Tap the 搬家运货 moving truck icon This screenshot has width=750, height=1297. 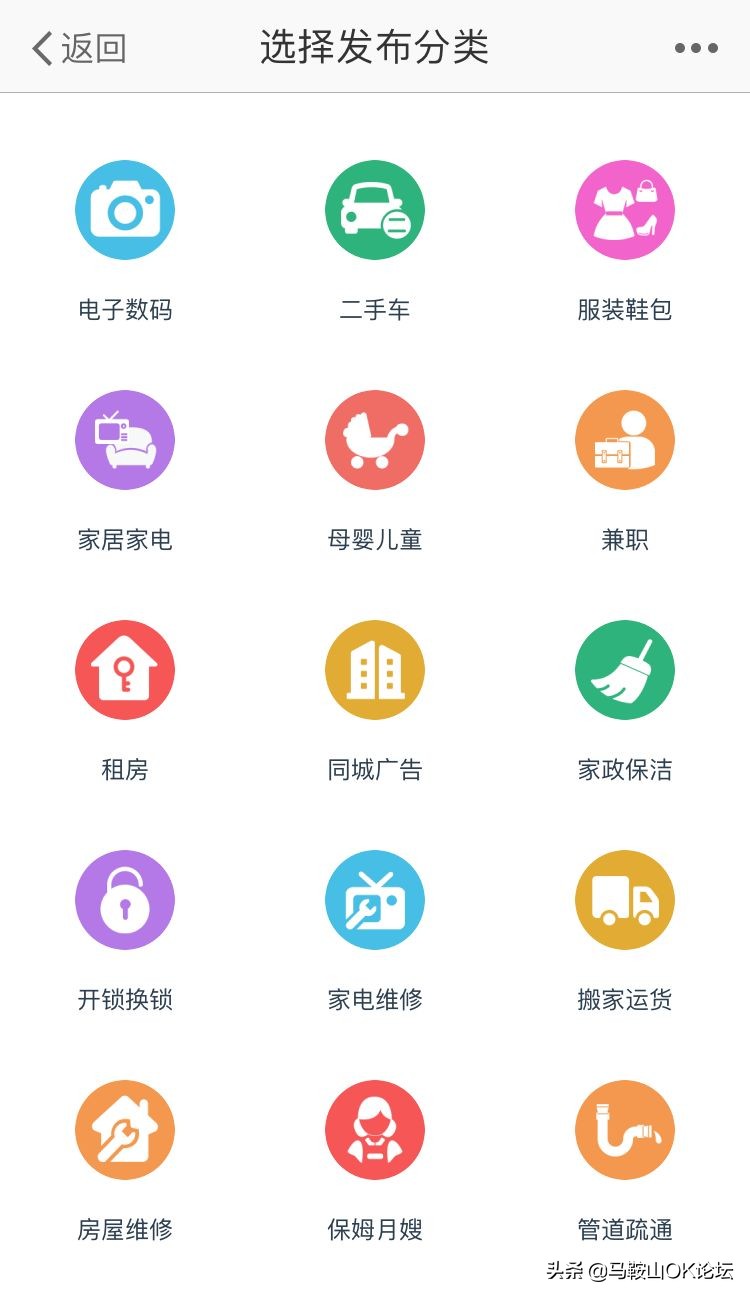(624, 899)
